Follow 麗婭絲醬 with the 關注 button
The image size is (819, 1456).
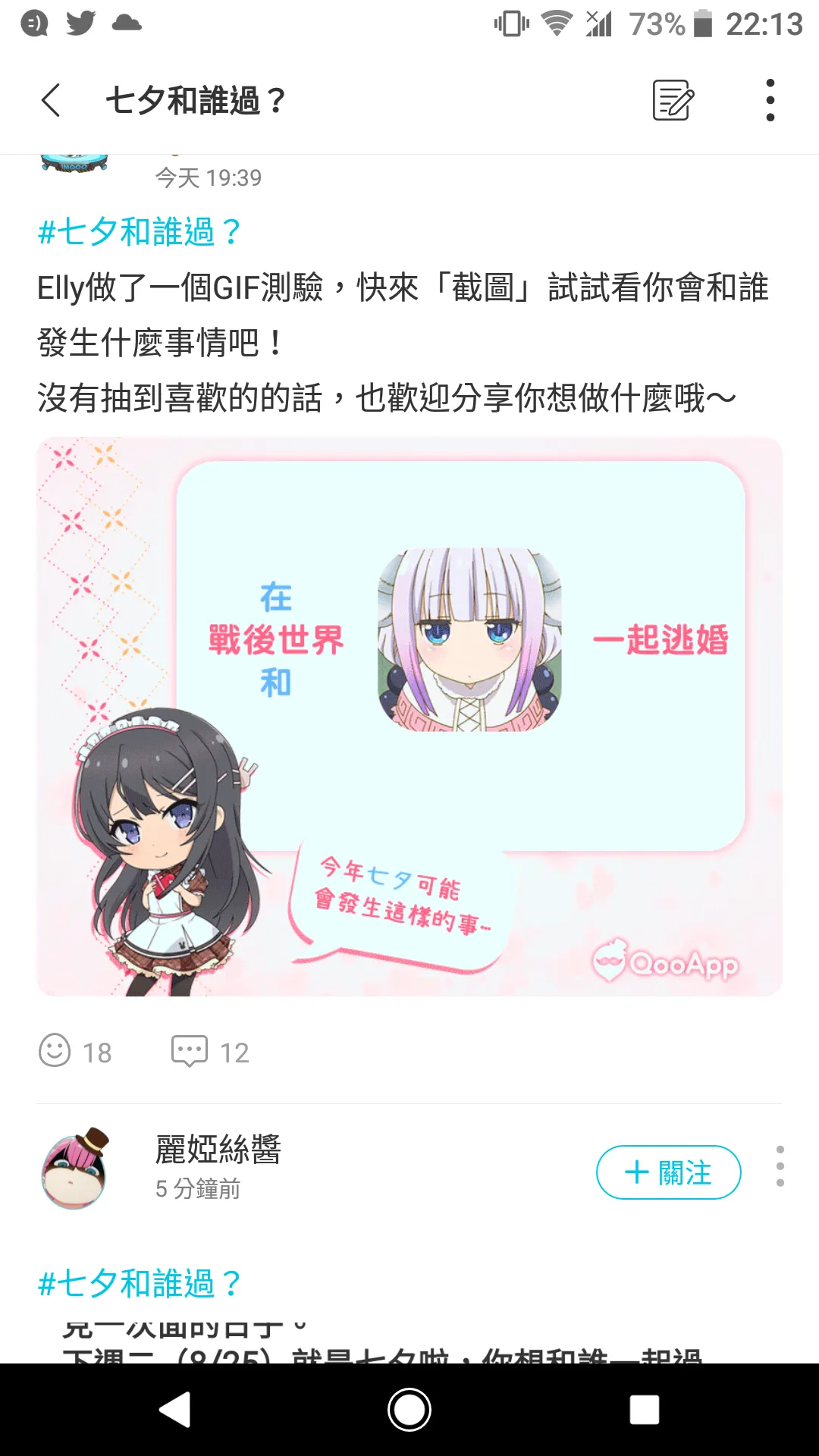coord(668,1172)
